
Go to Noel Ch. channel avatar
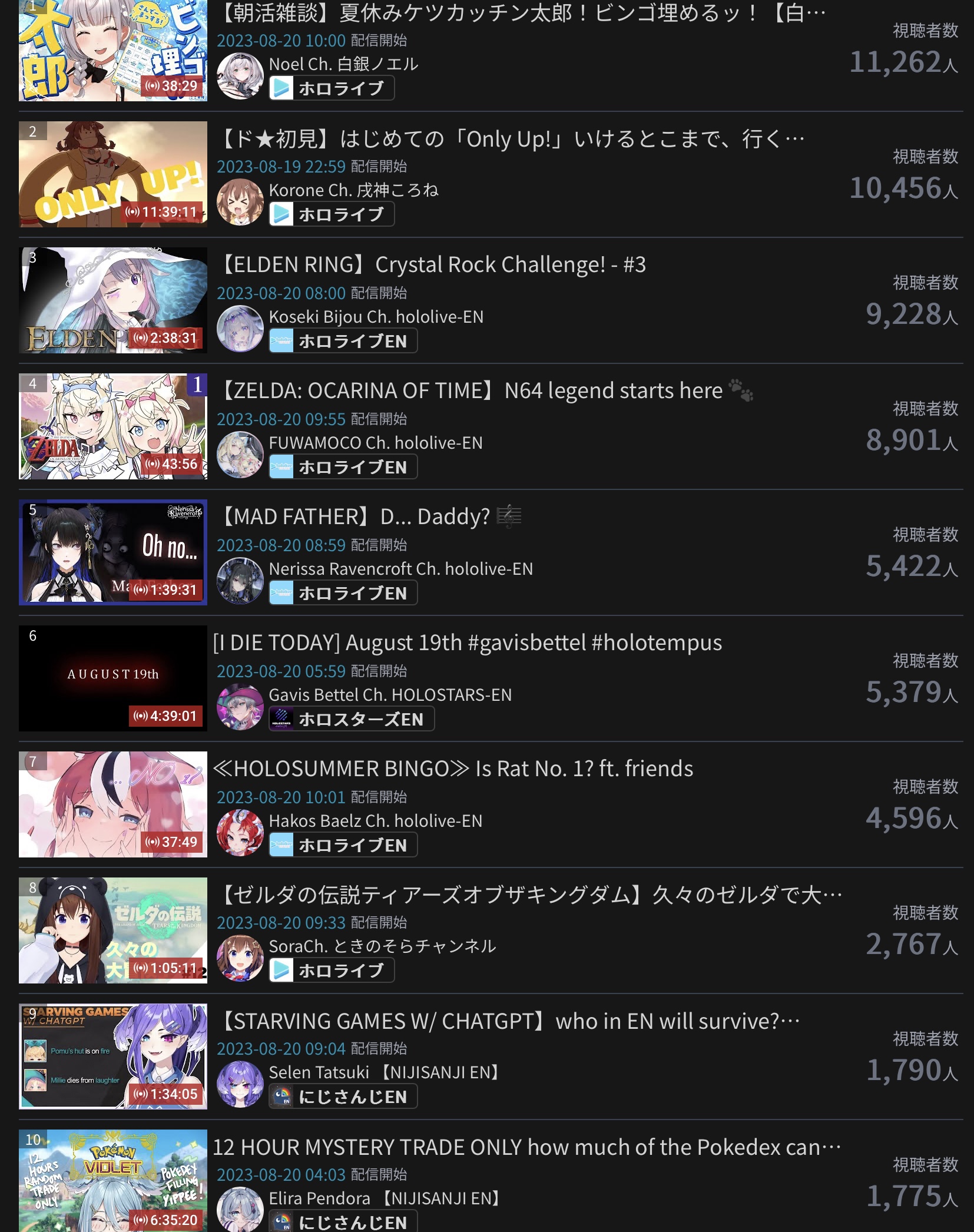(x=240, y=76)
